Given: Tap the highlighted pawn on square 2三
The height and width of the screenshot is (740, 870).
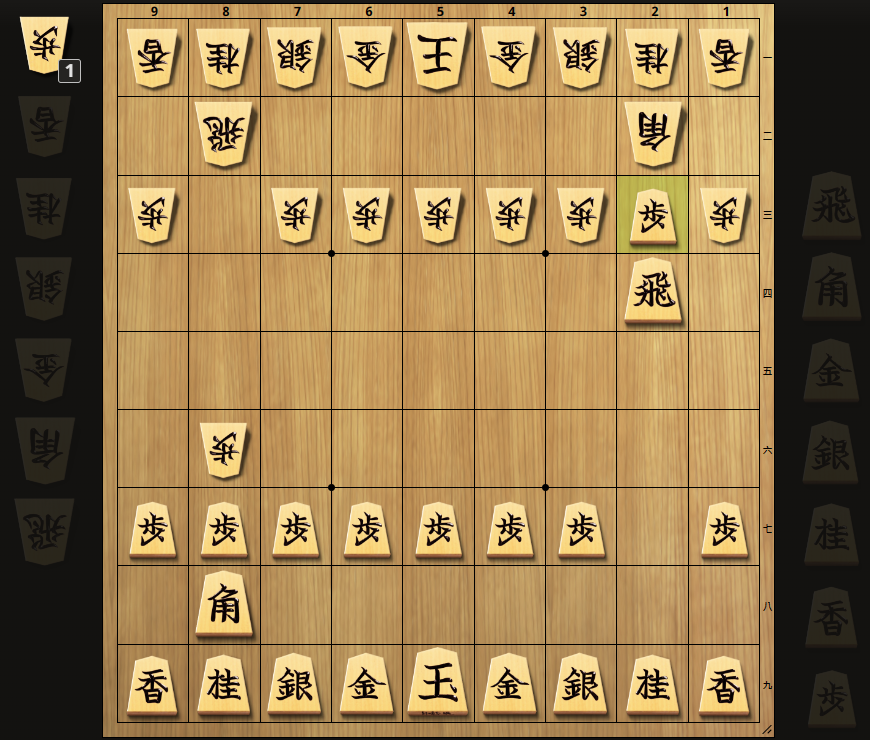Looking at the screenshot, I should [x=653, y=216].
